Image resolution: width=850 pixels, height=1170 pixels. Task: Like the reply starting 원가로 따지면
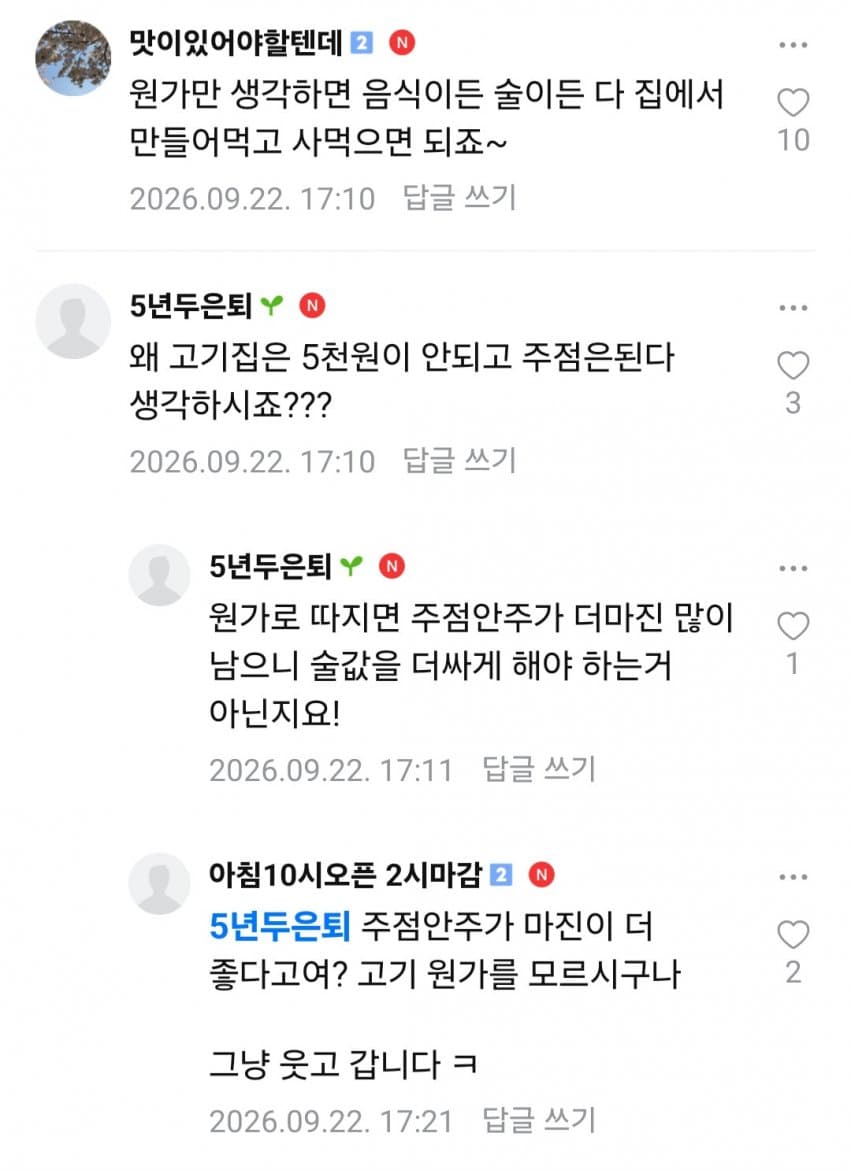(x=793, y=626)
